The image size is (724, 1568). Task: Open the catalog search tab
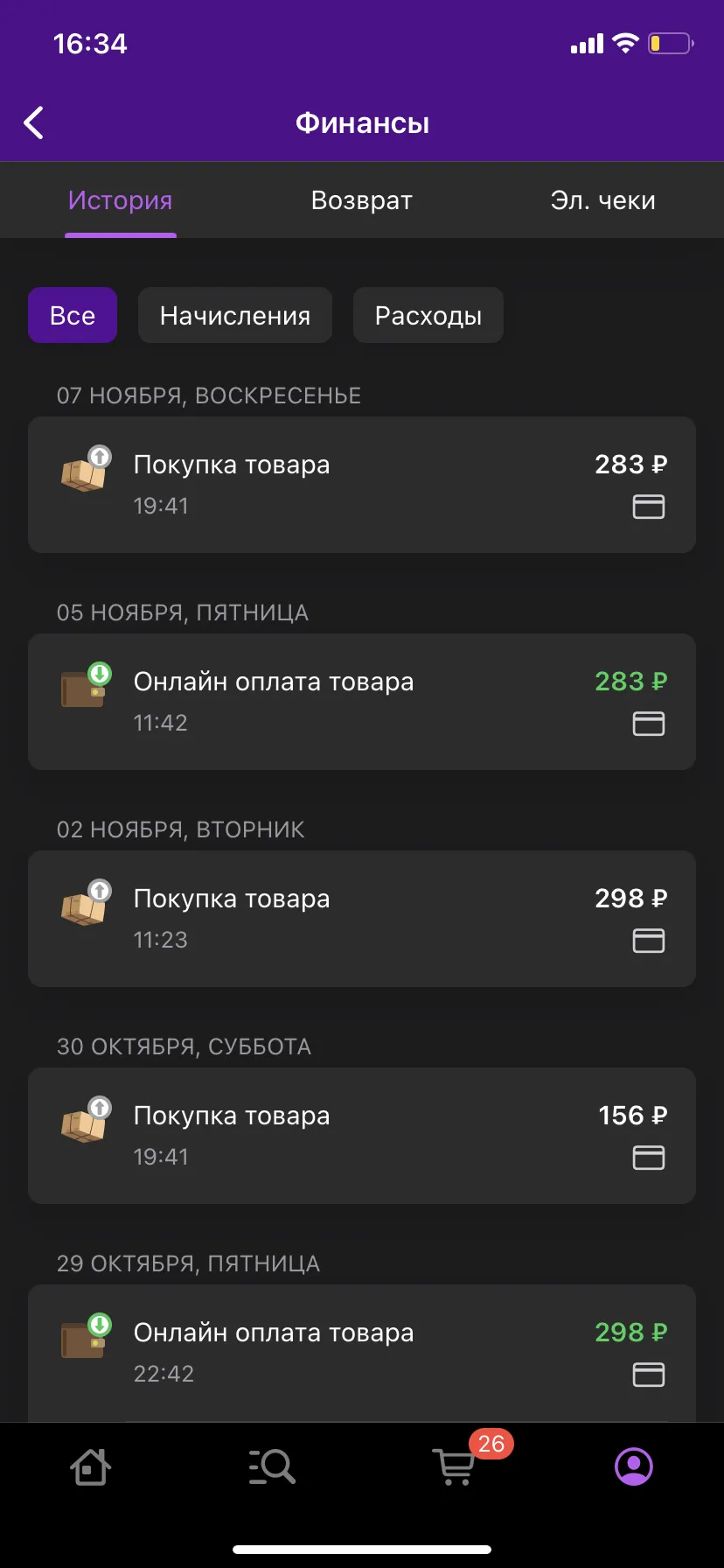(272, 1466)
